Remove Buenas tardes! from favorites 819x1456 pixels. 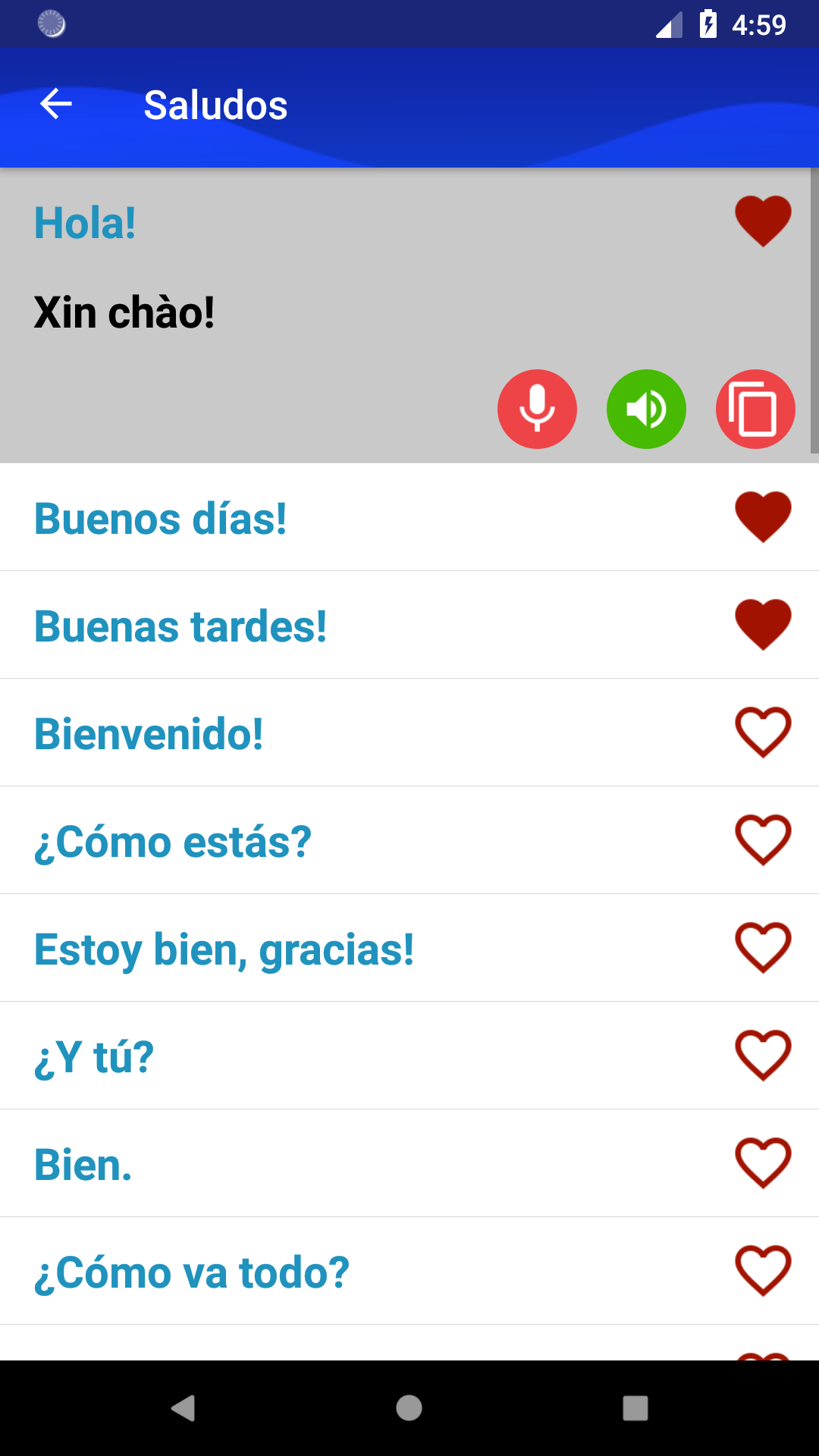coord(763,625)
